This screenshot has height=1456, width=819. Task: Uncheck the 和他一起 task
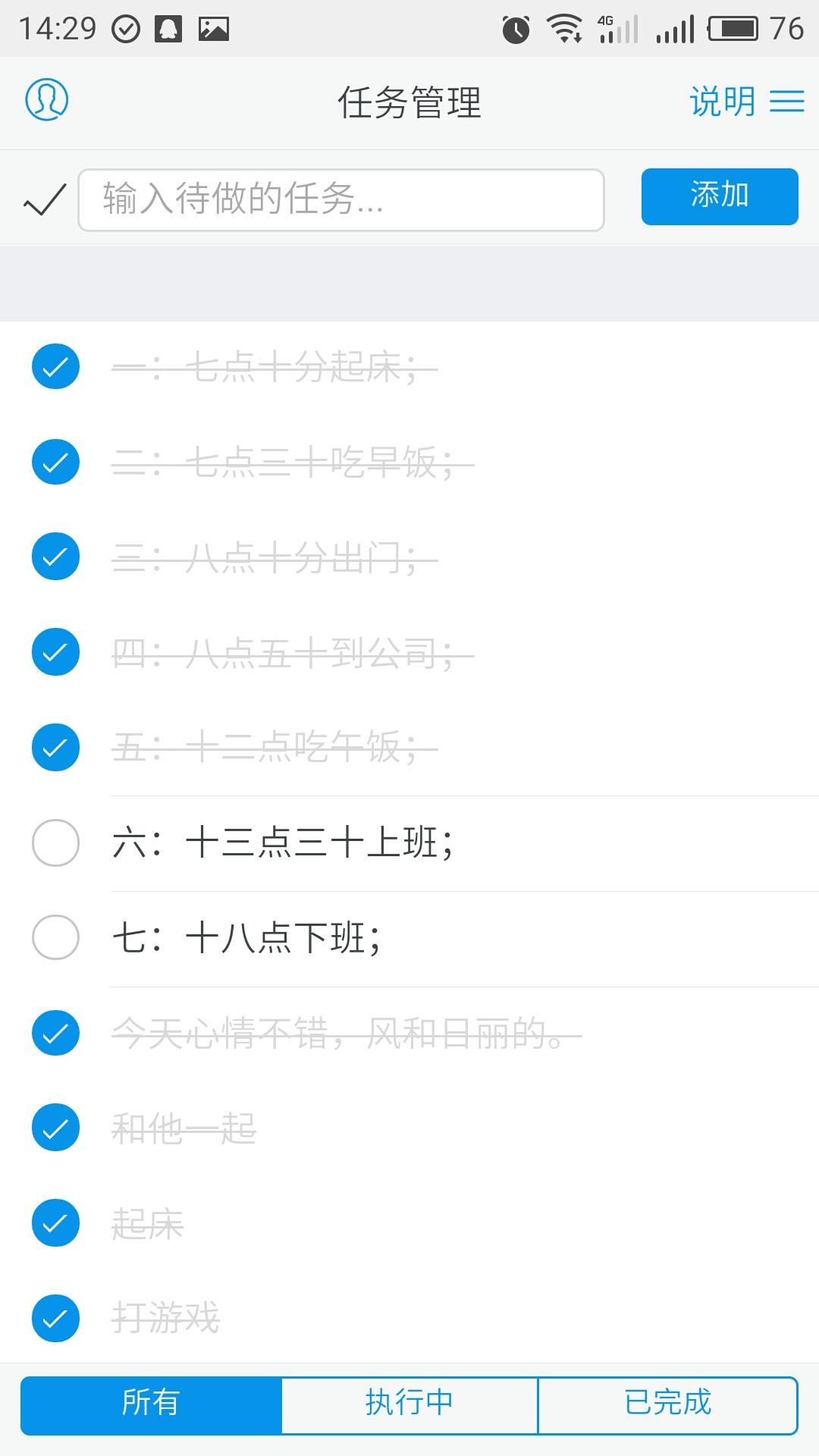[55, 1128]
